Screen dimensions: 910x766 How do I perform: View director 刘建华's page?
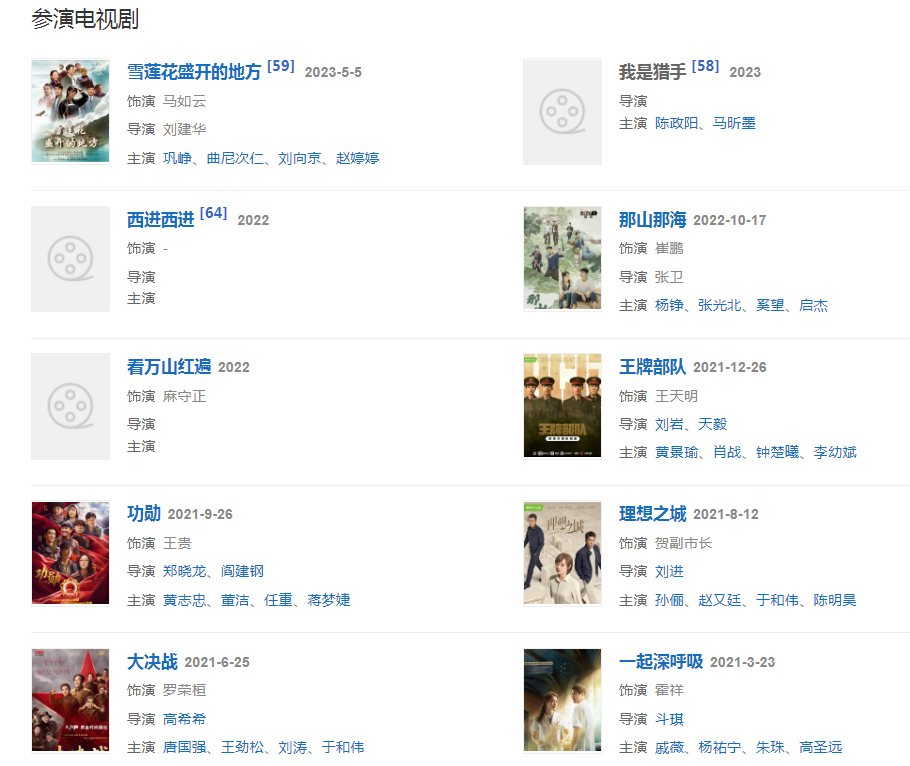185,129
